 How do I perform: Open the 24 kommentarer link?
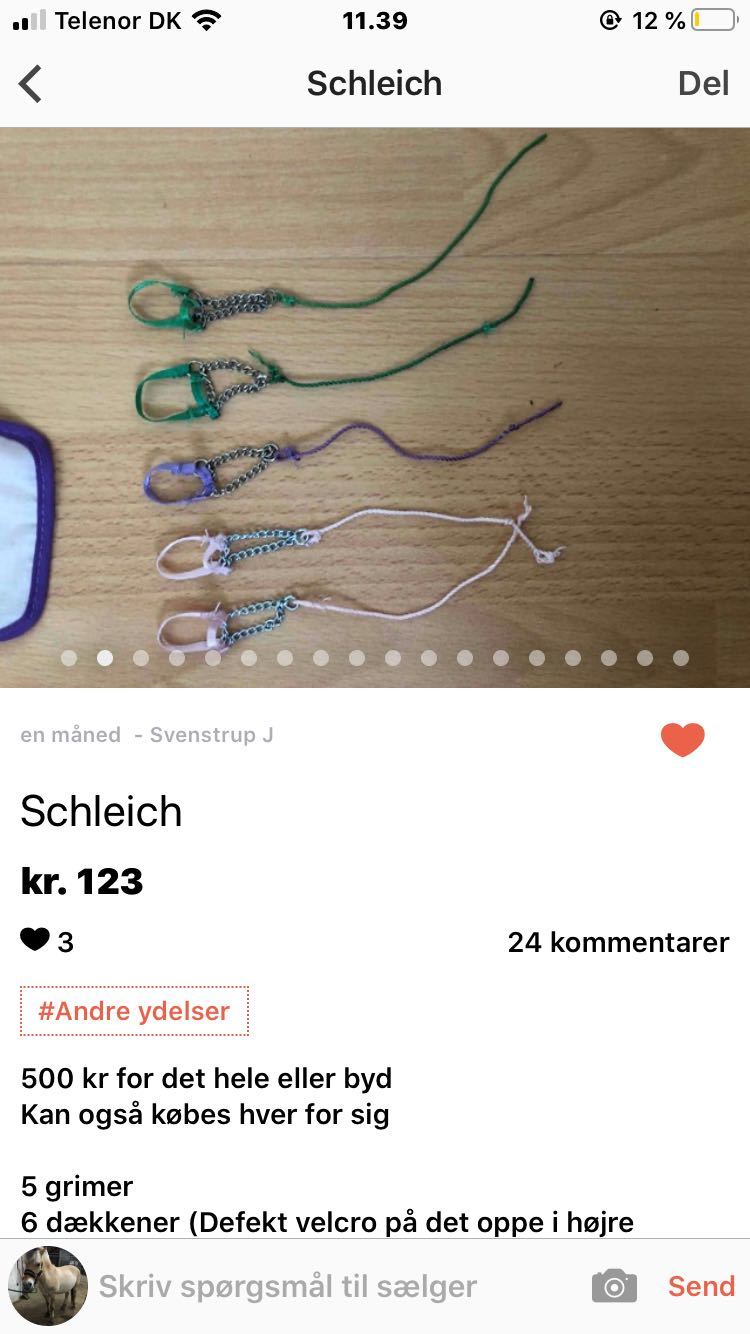coord(618,942)
